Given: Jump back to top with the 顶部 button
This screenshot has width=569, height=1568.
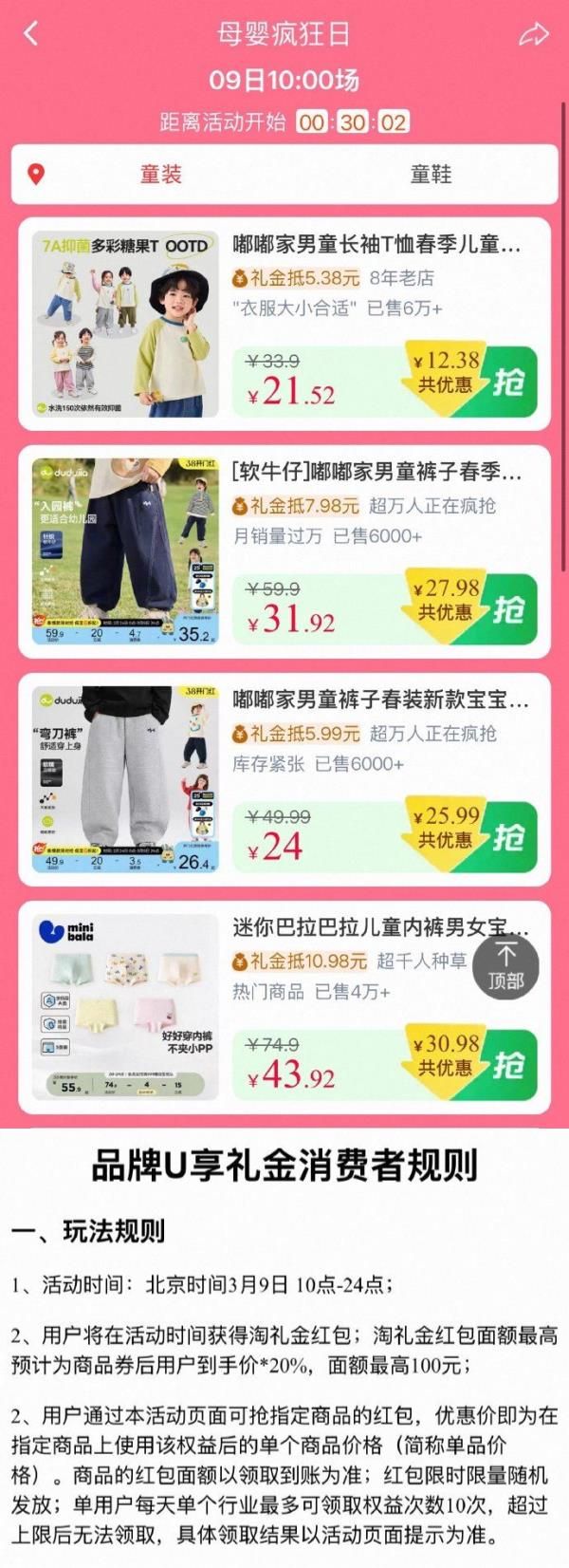Looking at the screenshot, I should (506, 967).
